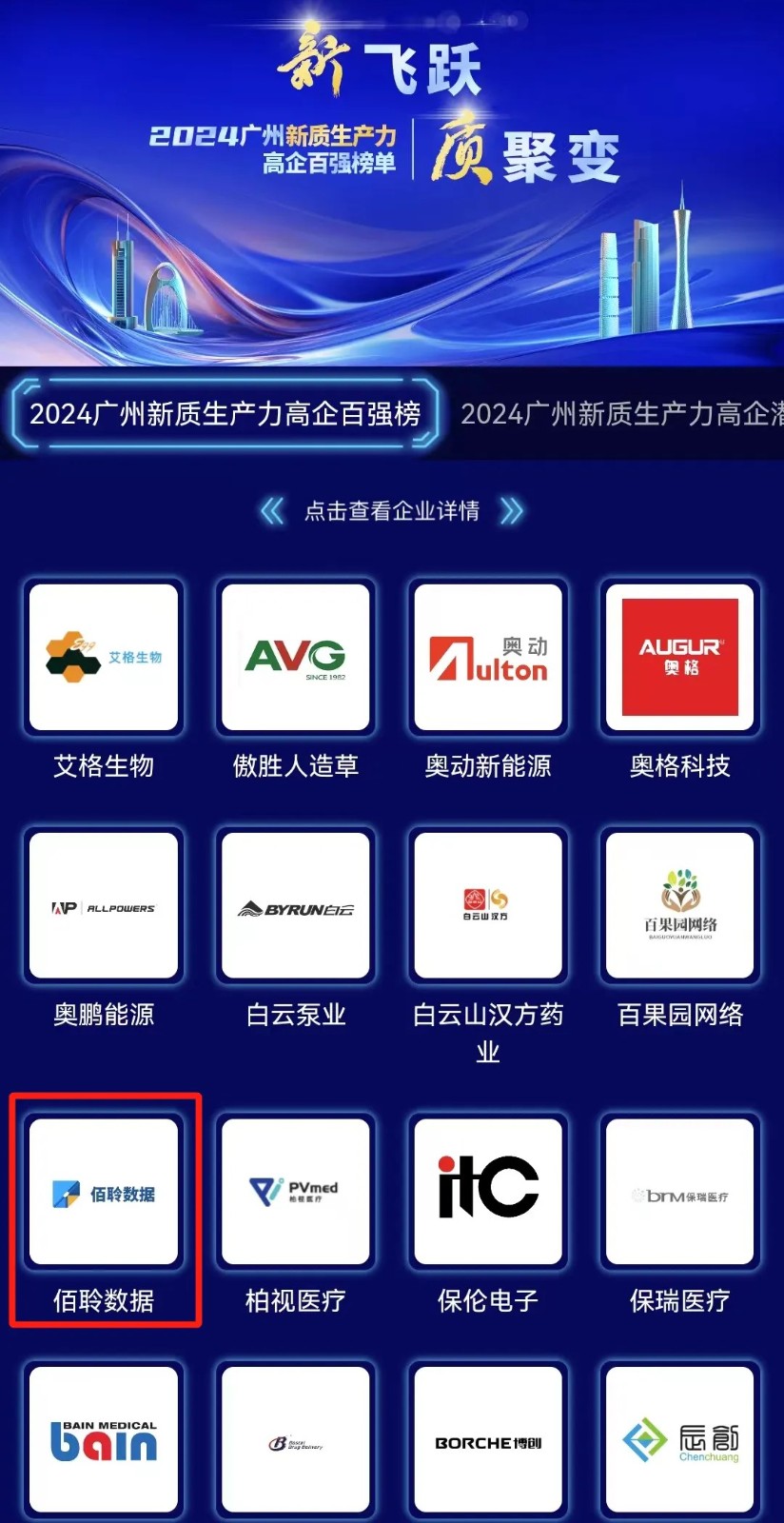Switch to the partially visible 高企潜 tab
The height and width of the screenshot is (1523, 784).
click(622, 414)
